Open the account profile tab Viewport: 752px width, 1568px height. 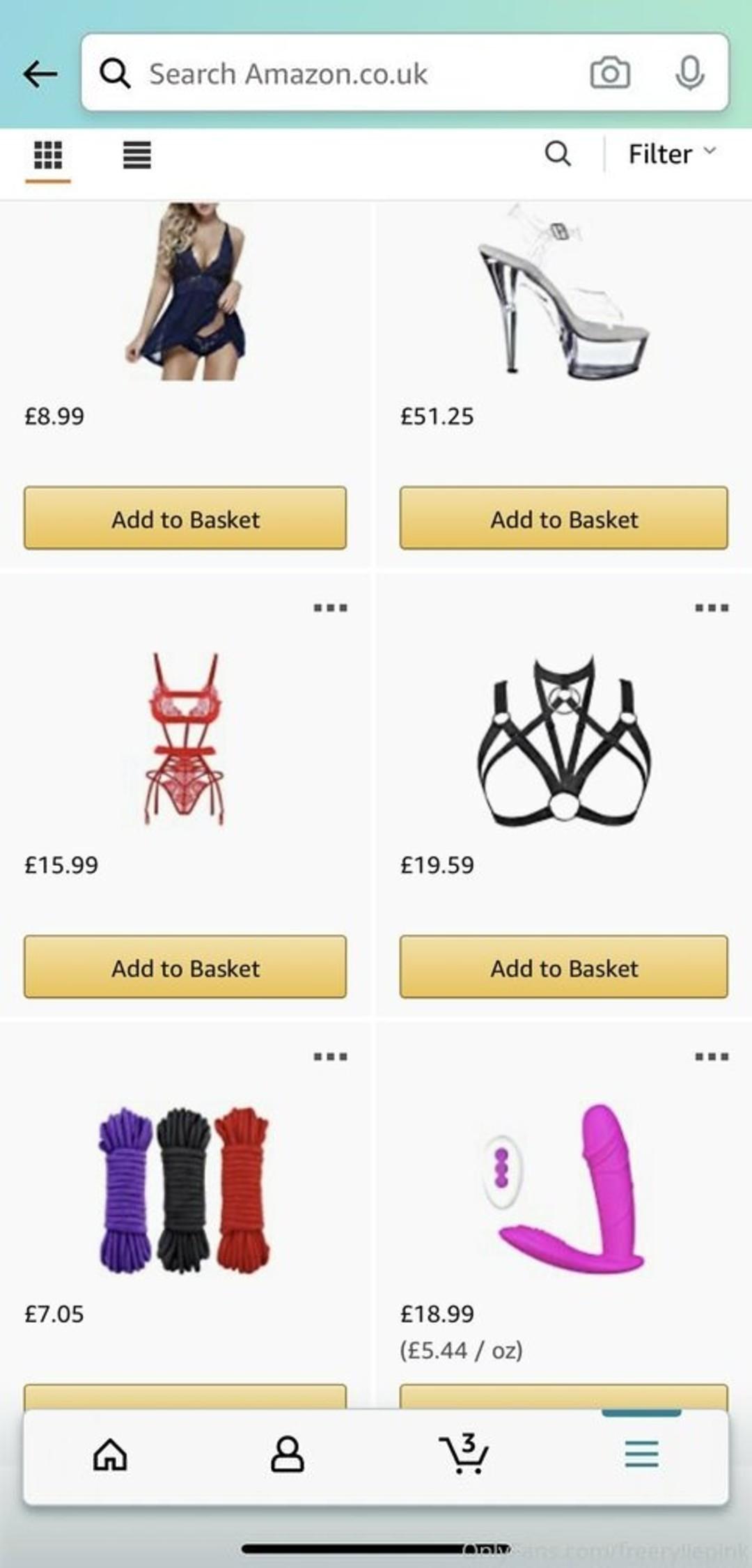click(x=287, y=1454)
